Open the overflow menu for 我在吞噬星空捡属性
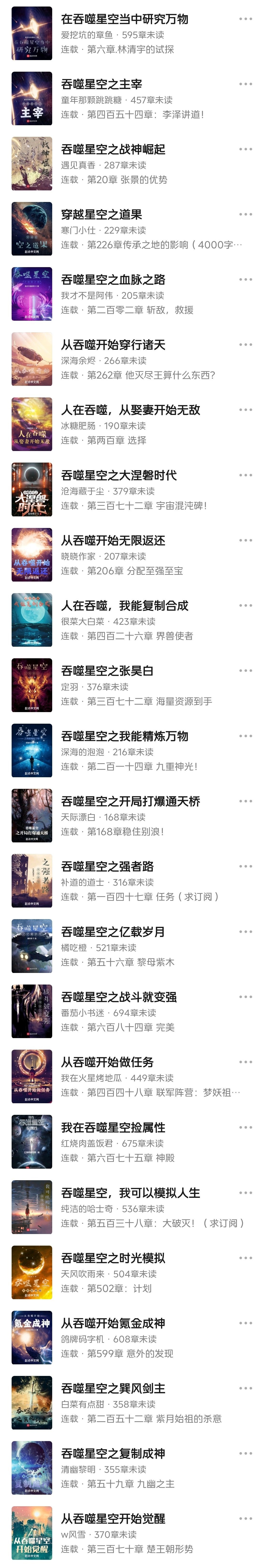Image resolution: width=261 pixels, height=1568 pixels. 245,1127
